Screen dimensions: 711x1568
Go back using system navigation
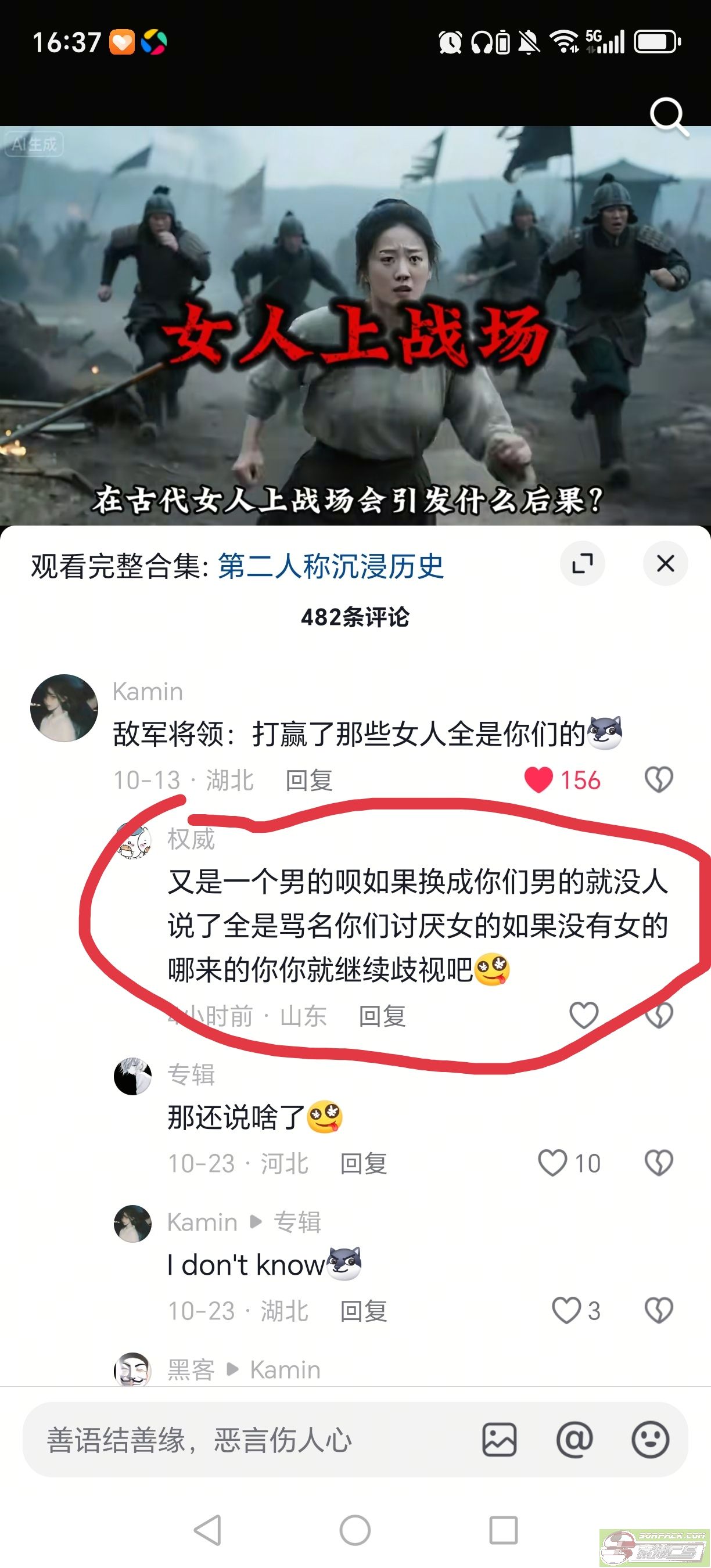point(207,1530)
